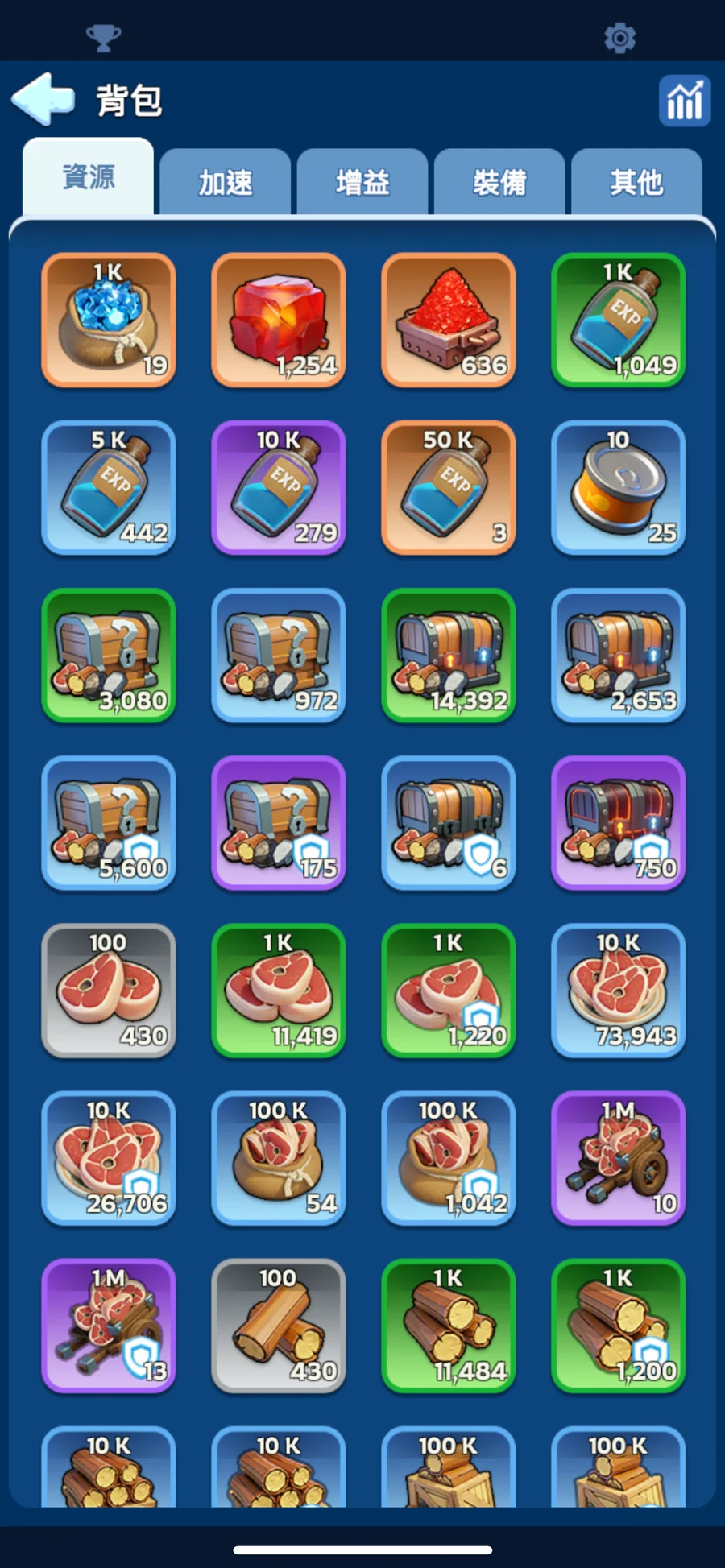Select the 100 wood item with 430
This screenshot has height=1568, width=725.
pos(279,1325)
